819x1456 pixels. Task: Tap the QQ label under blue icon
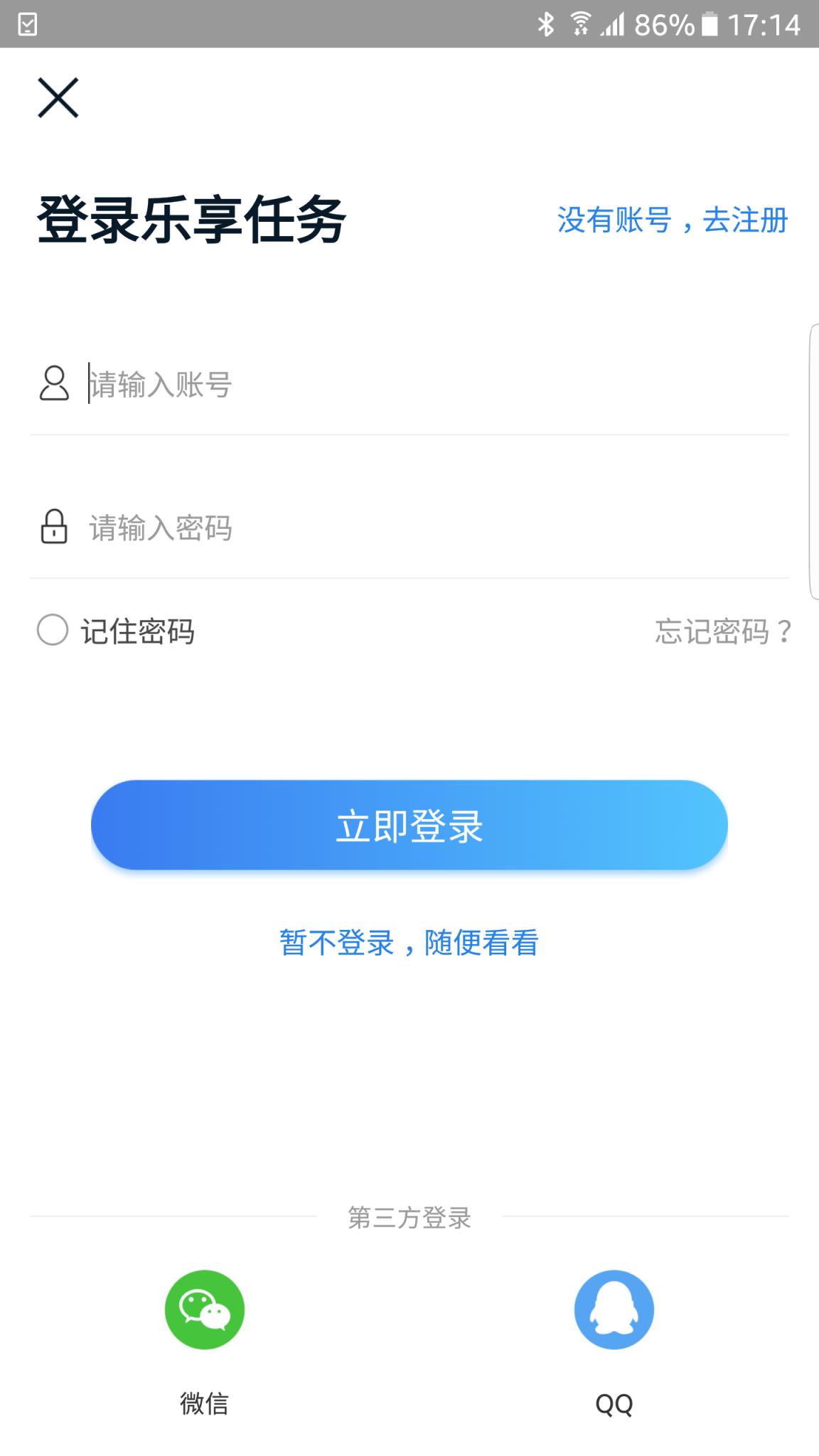click(614, 1402)
